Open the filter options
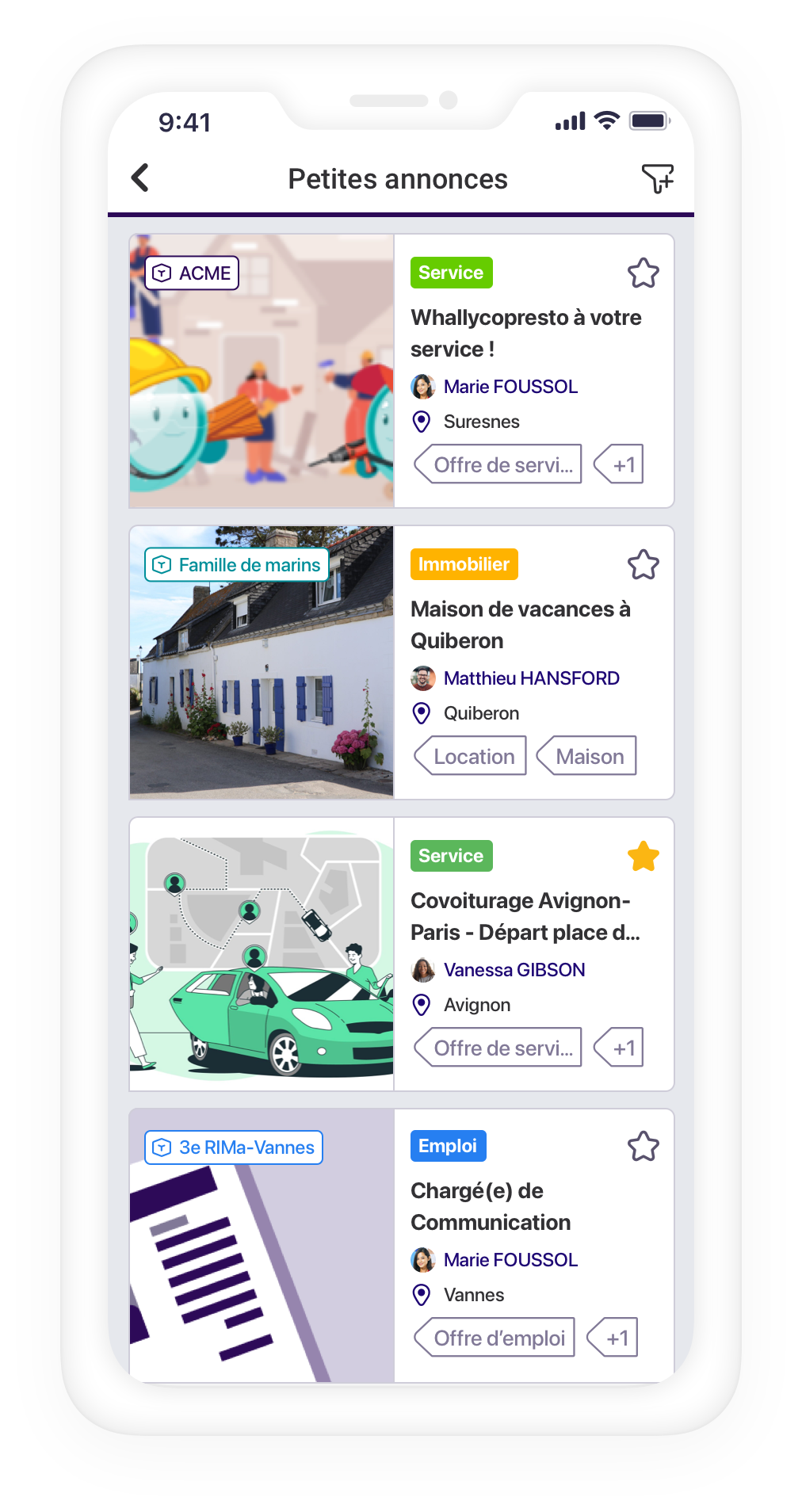Image resolution: width=802 pixels, height=1512 pixels. 657,178
